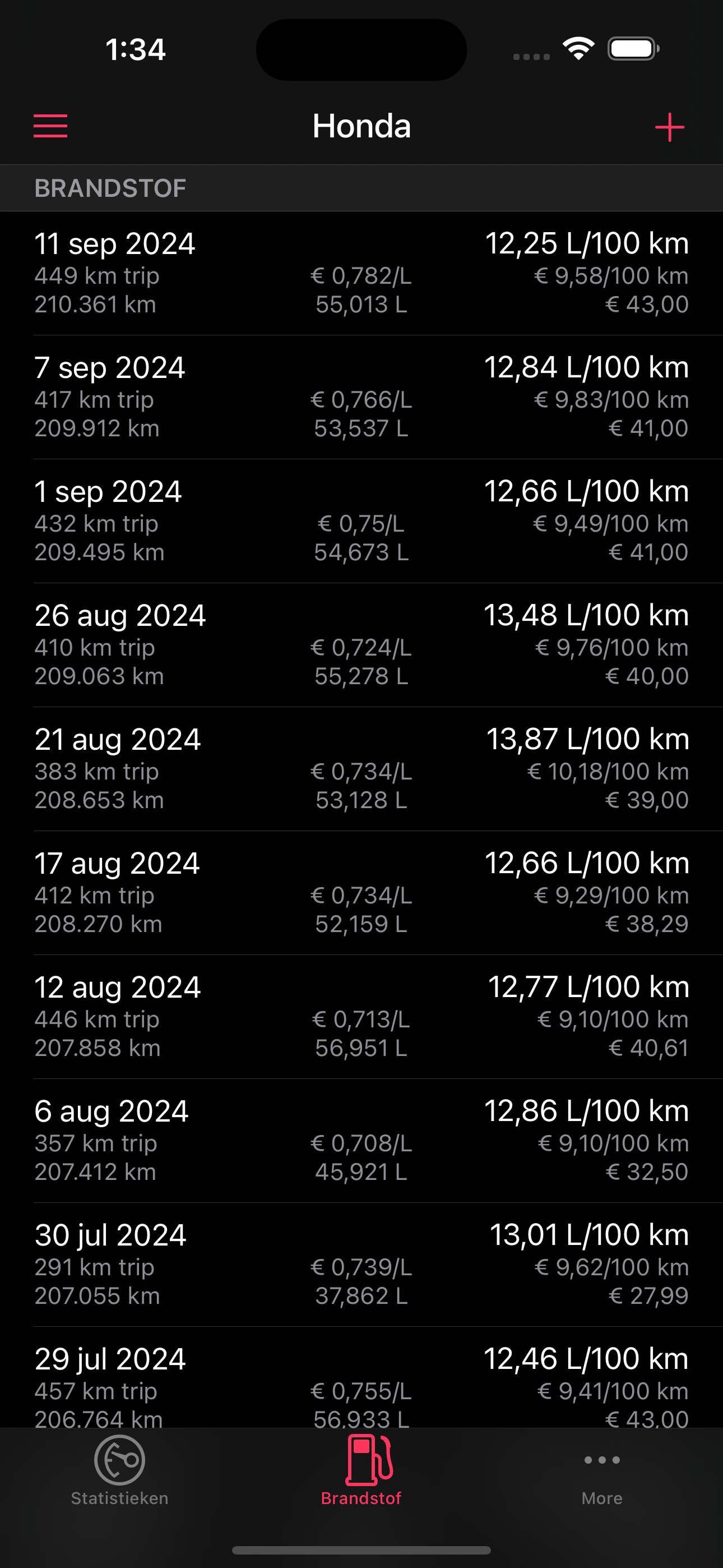
Task: Open the hamburger menu
Action: [x=50, y=126]
